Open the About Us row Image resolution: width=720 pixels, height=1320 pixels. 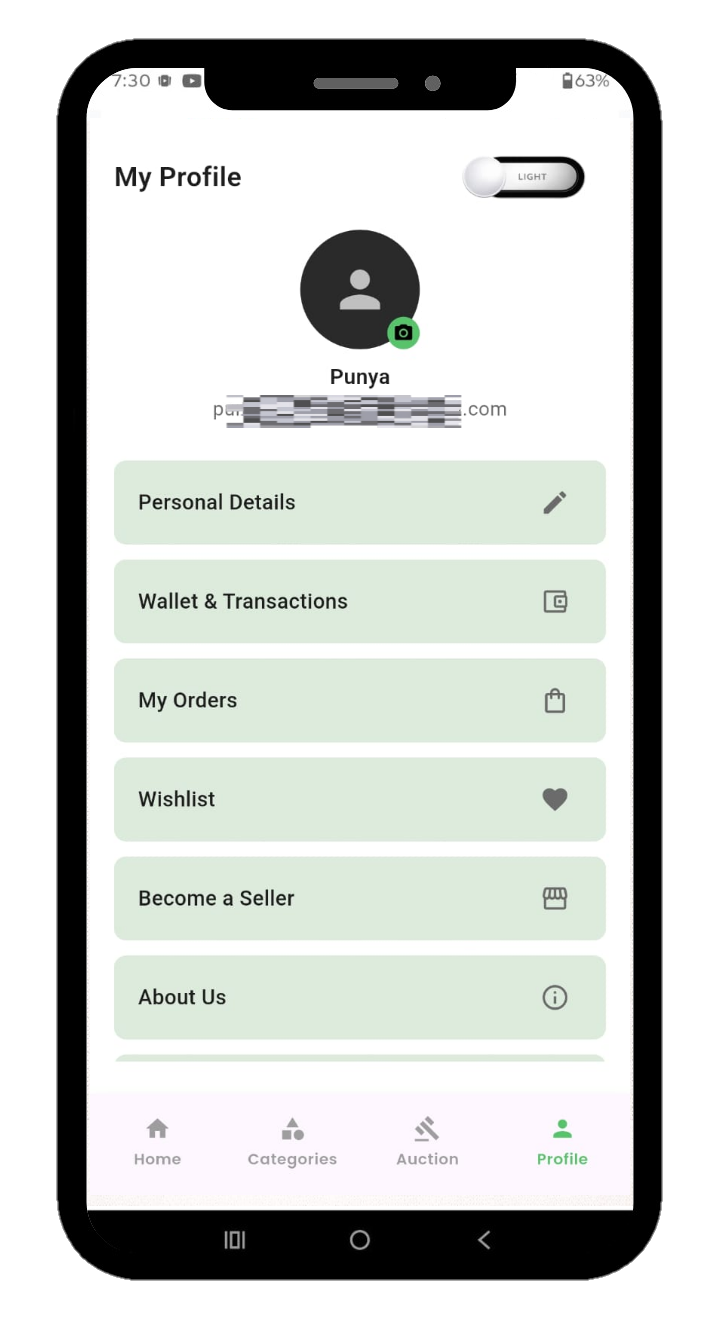click(359, 997)
